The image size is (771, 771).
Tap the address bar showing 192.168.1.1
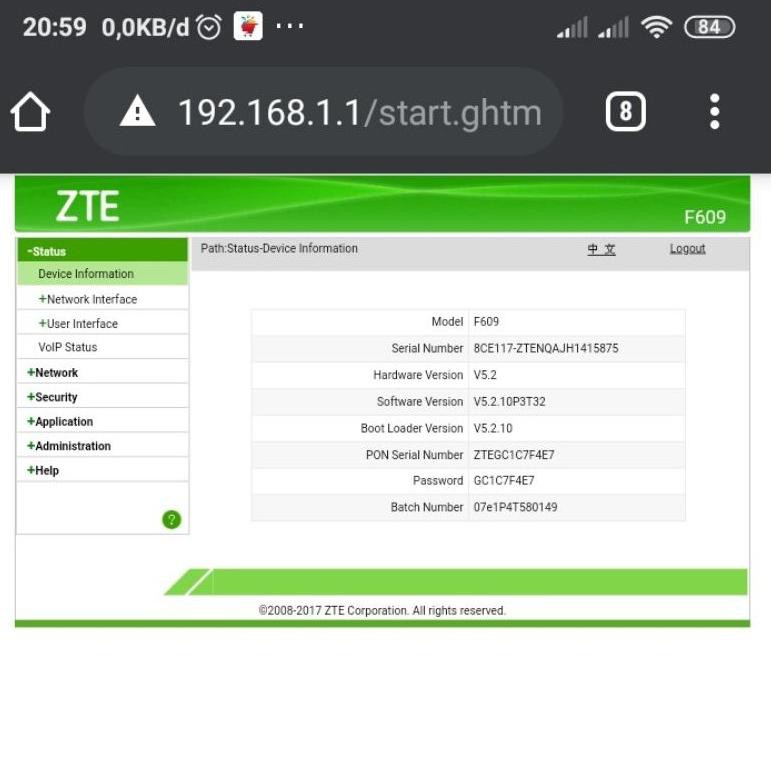click(x=323, y=112)
